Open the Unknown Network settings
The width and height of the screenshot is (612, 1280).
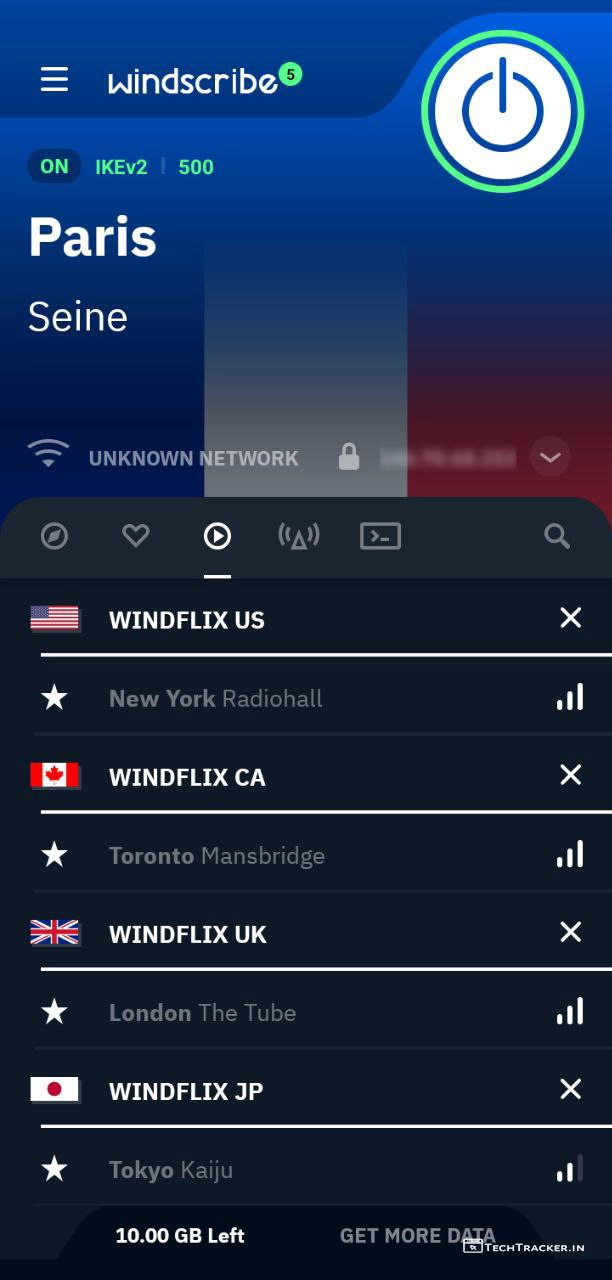coord(193,458)
